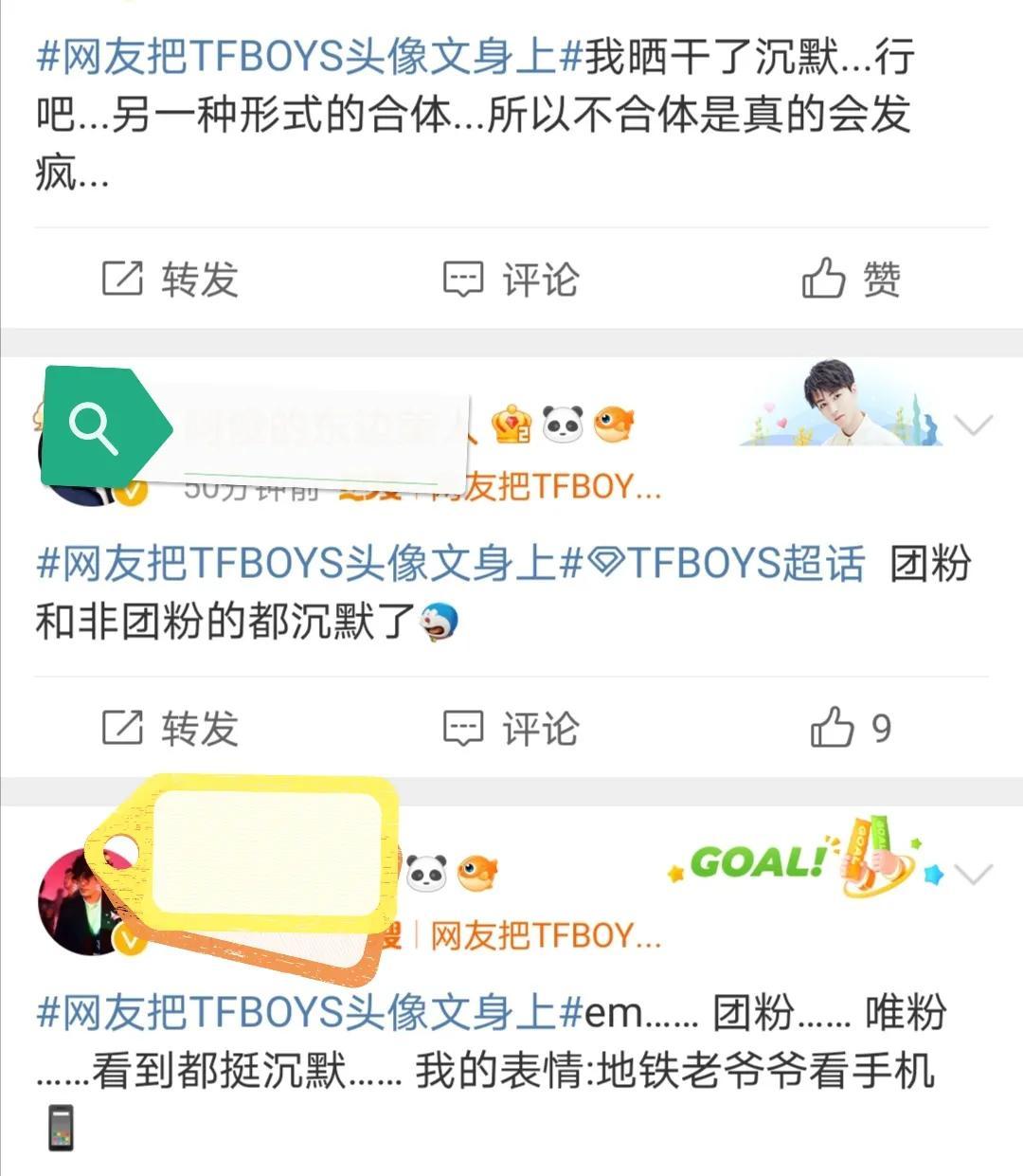Tap 转发 under the "团粉和非团粉的都沉默了" post
This screenshot has height=1176, width=1023.
click(x=170, y=729)
